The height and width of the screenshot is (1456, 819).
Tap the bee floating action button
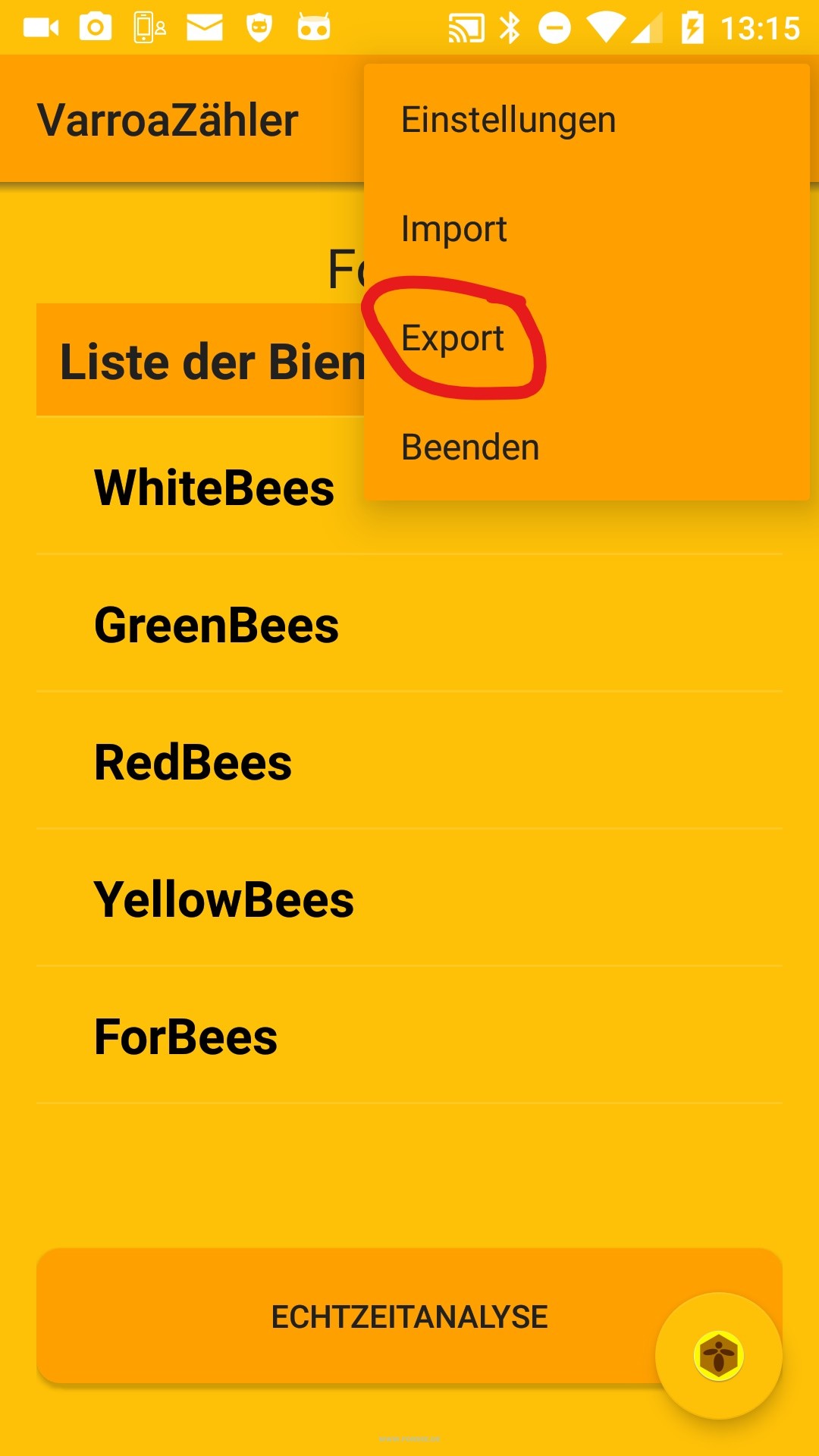pos(718,1356)
